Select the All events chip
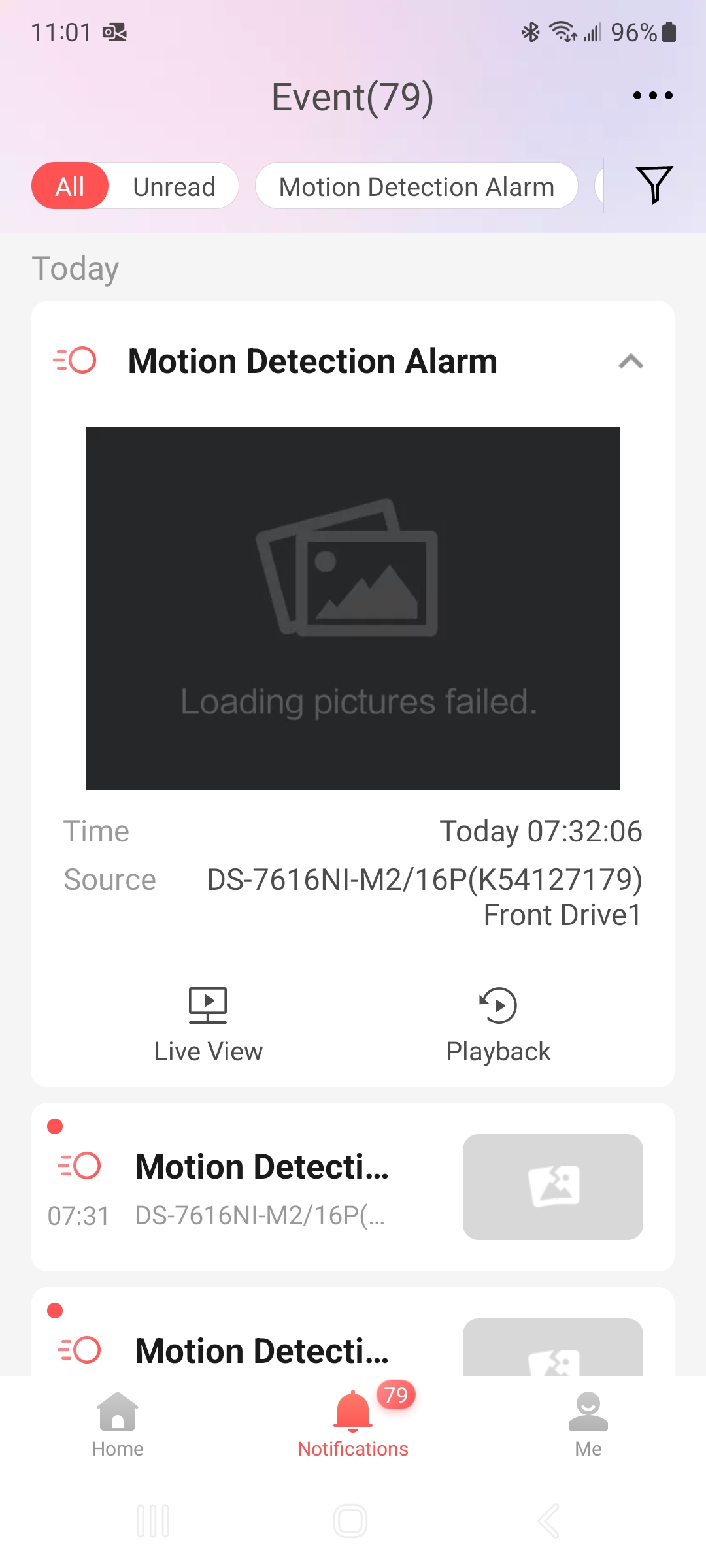This screenshot has width=706, height=1568. click(70, 187)
